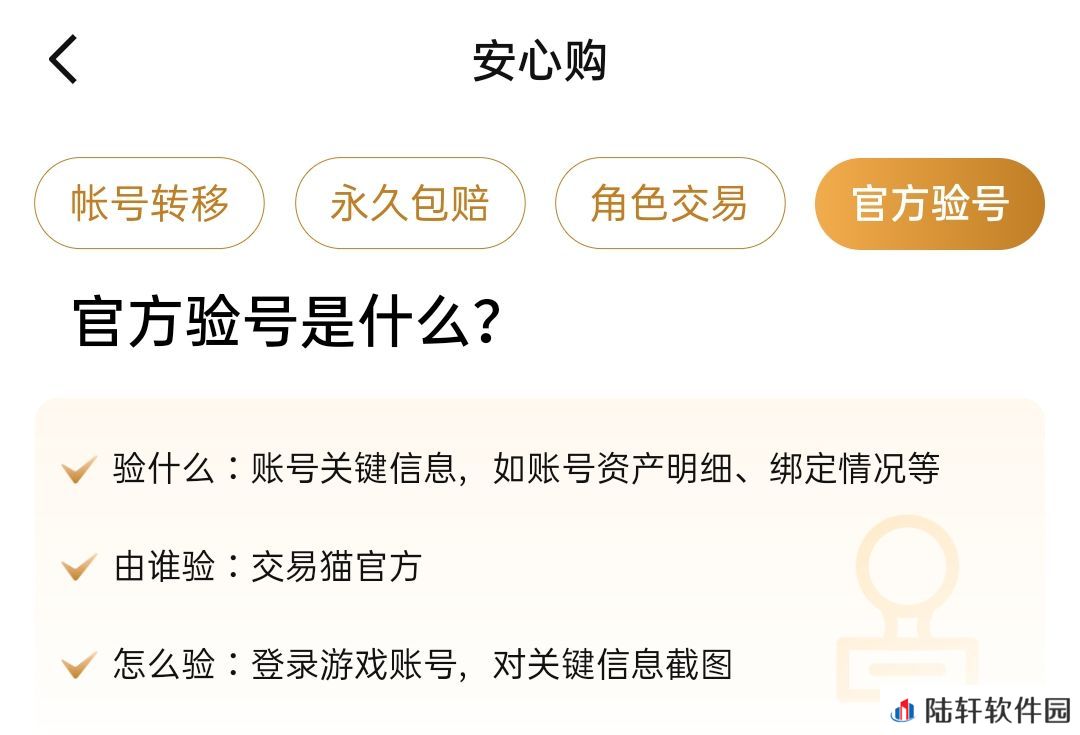Switch to the 帐号转移 tab
The width and height of the screenshot is (1080, 735).
[x=150, y=203]
